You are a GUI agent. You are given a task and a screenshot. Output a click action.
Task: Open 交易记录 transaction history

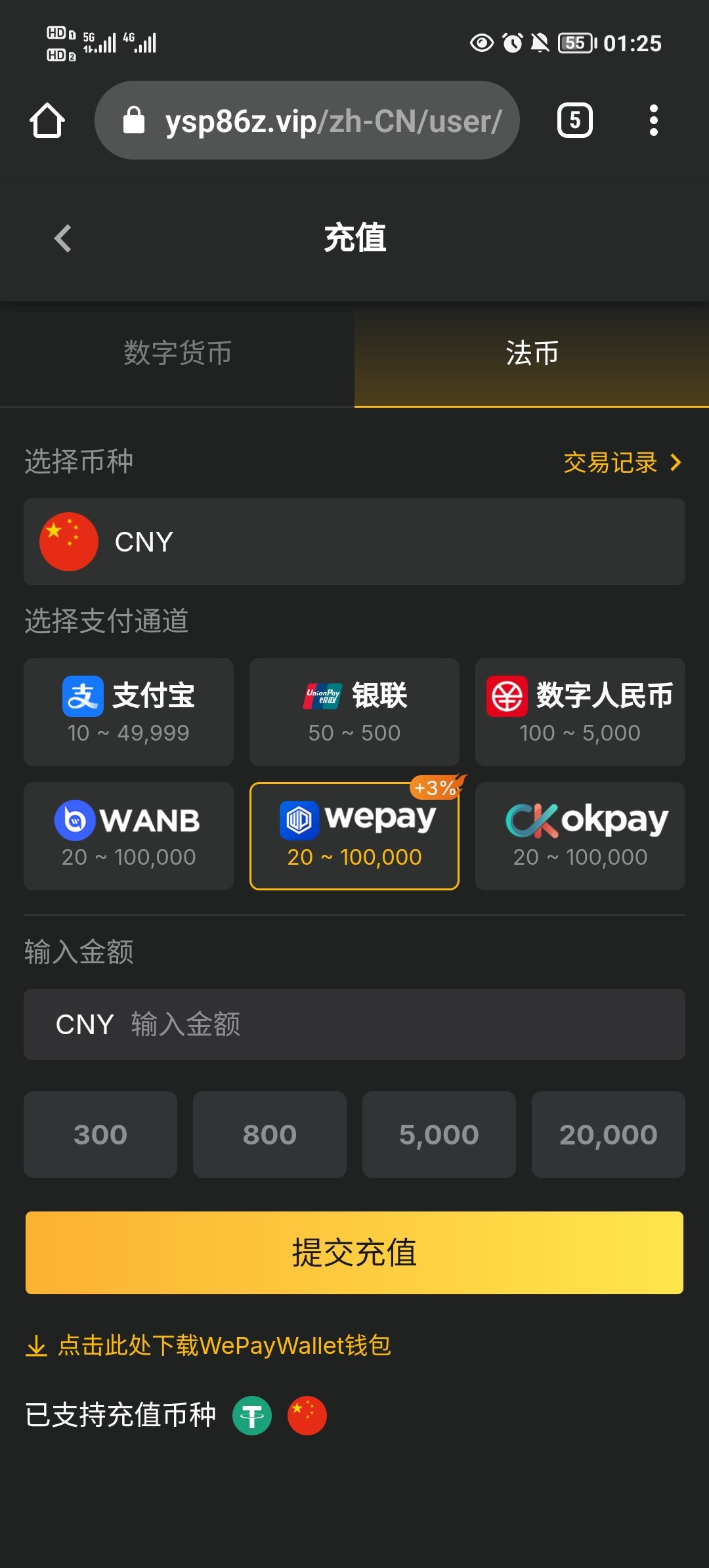tap(622, 463)
